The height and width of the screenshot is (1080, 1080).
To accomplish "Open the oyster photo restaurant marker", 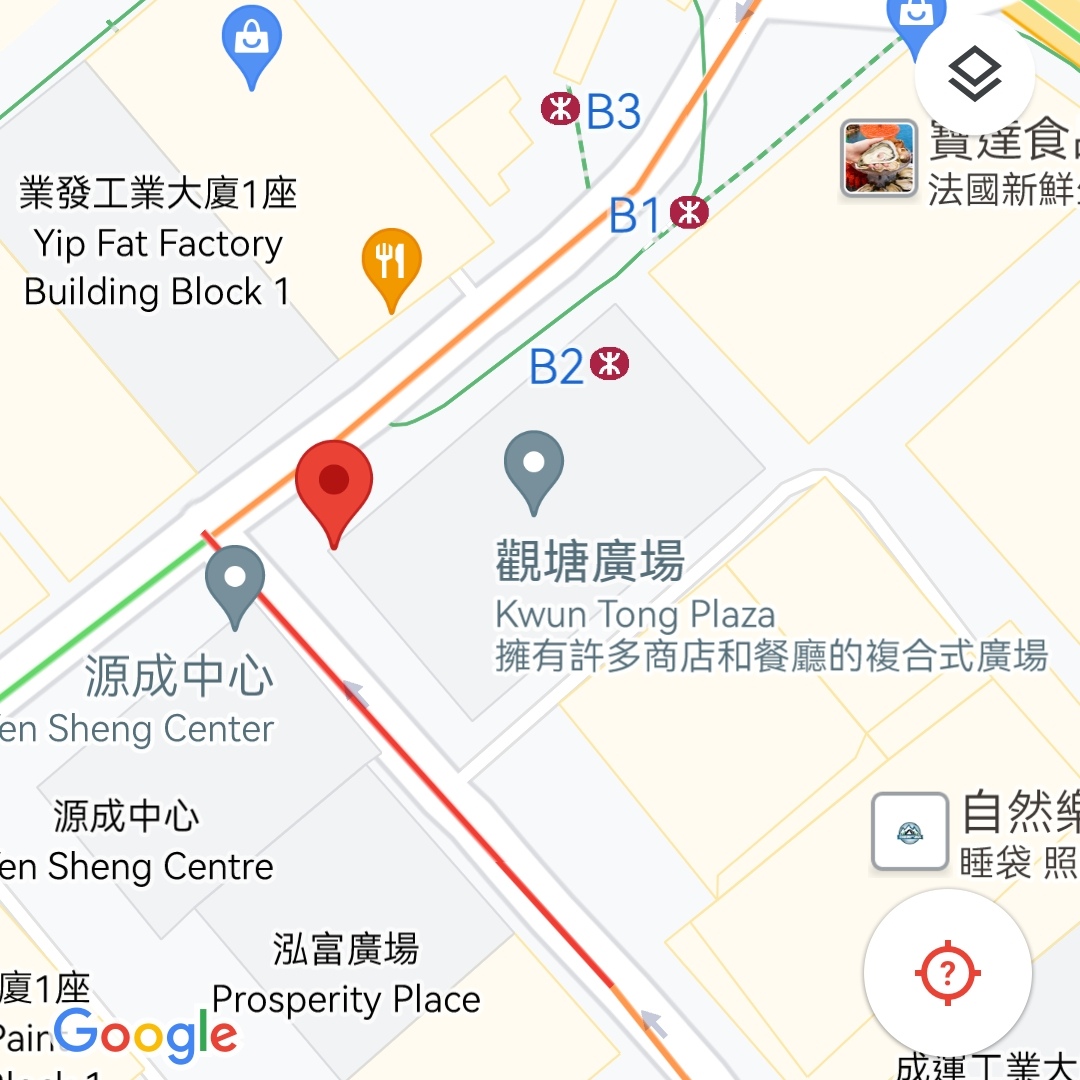I will click(878, 158).
